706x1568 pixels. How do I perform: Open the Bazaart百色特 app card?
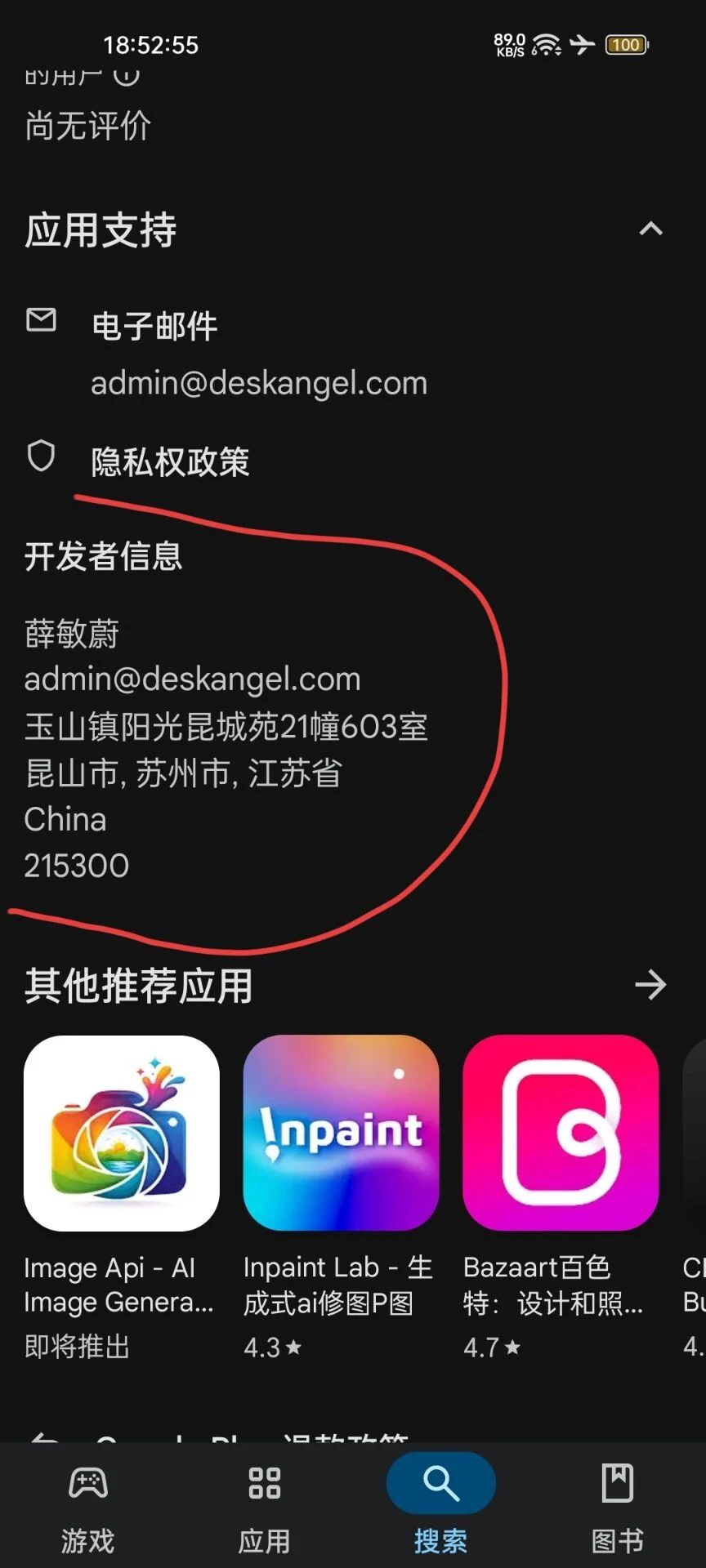click(561, 1198)
